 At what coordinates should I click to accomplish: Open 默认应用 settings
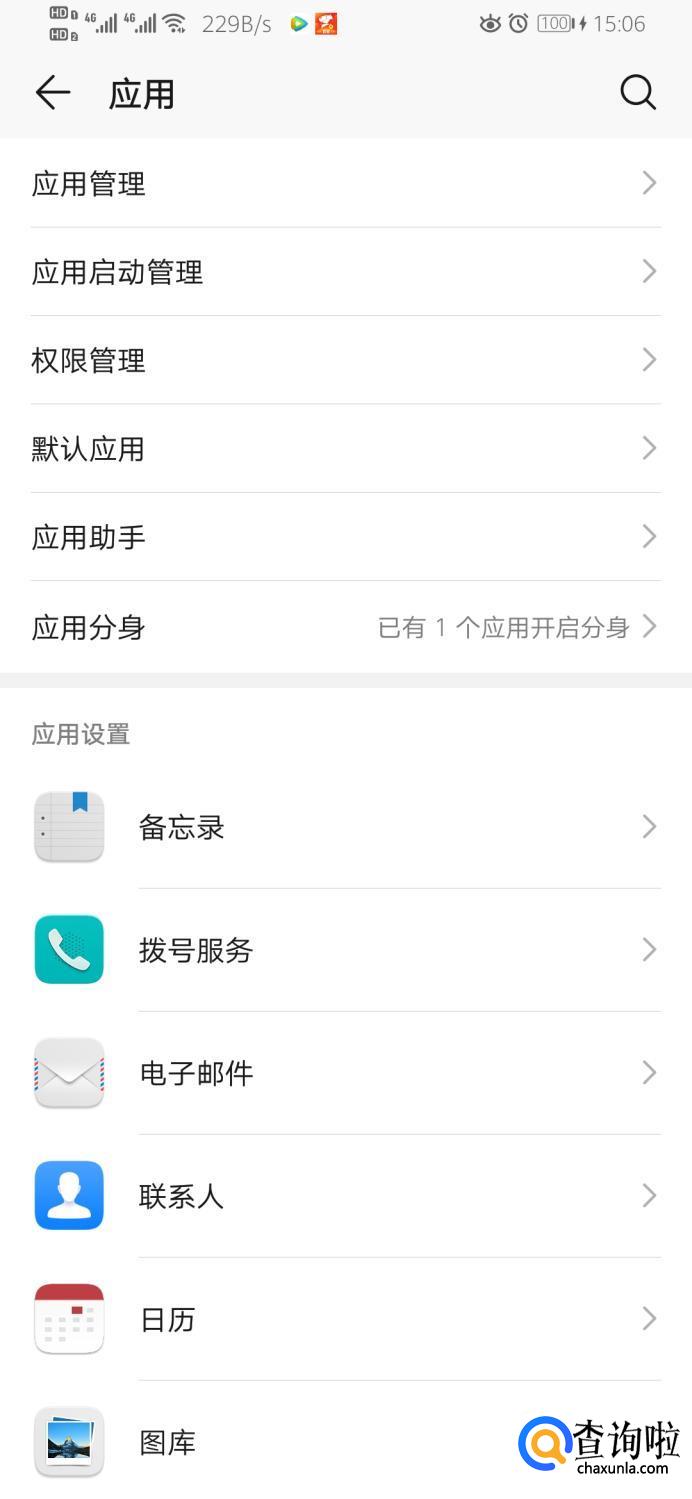point(345,449)
